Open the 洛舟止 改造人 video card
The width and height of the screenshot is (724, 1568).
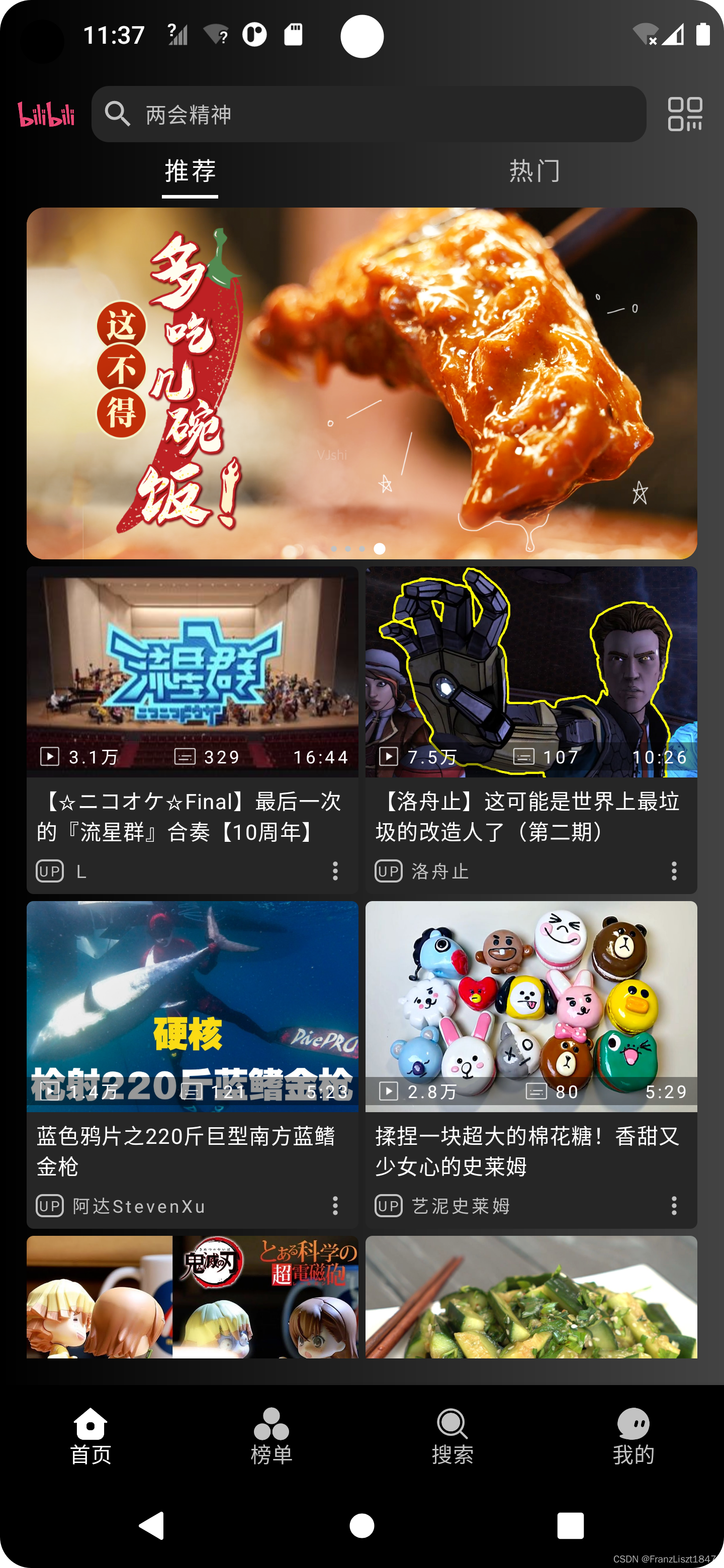(x=531, y=730)
